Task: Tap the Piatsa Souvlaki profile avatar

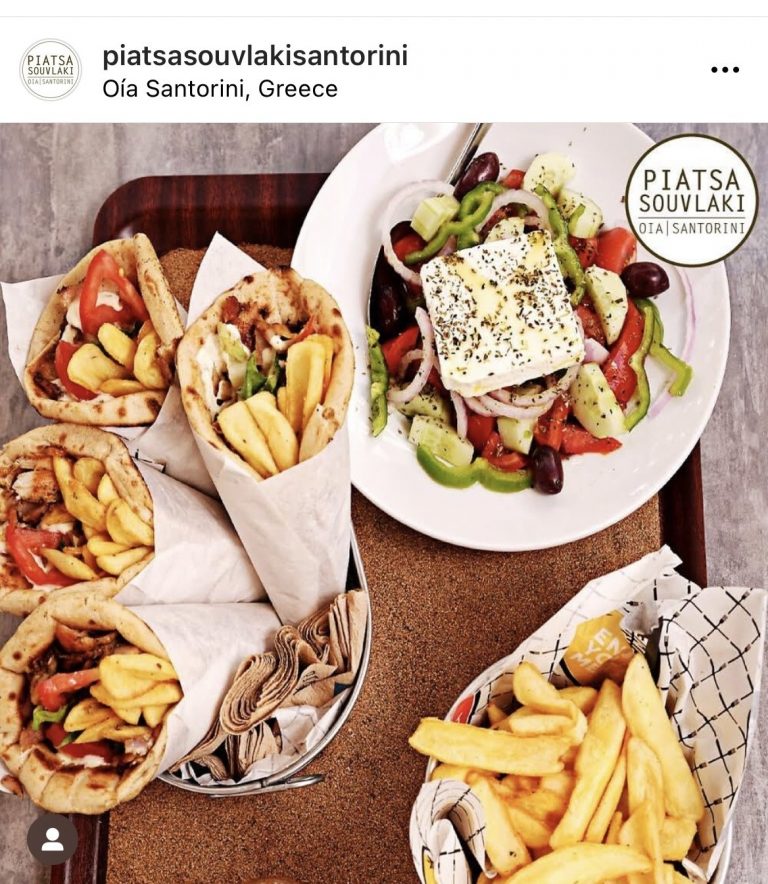Action: click(51, 70)
